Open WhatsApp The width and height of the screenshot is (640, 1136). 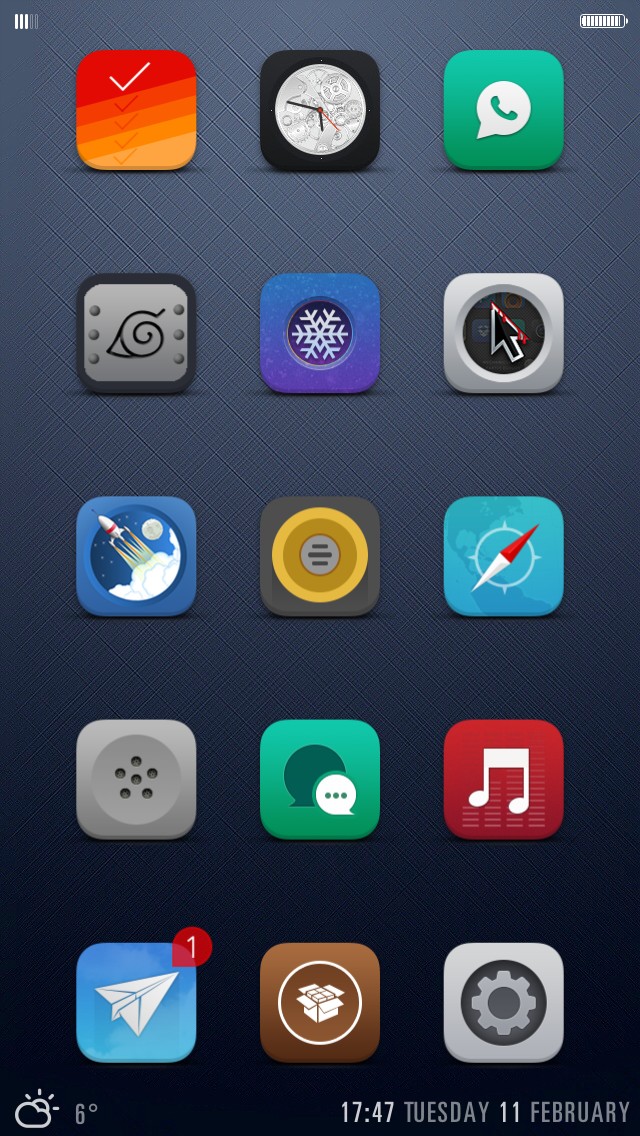click(x=503, y=110)
